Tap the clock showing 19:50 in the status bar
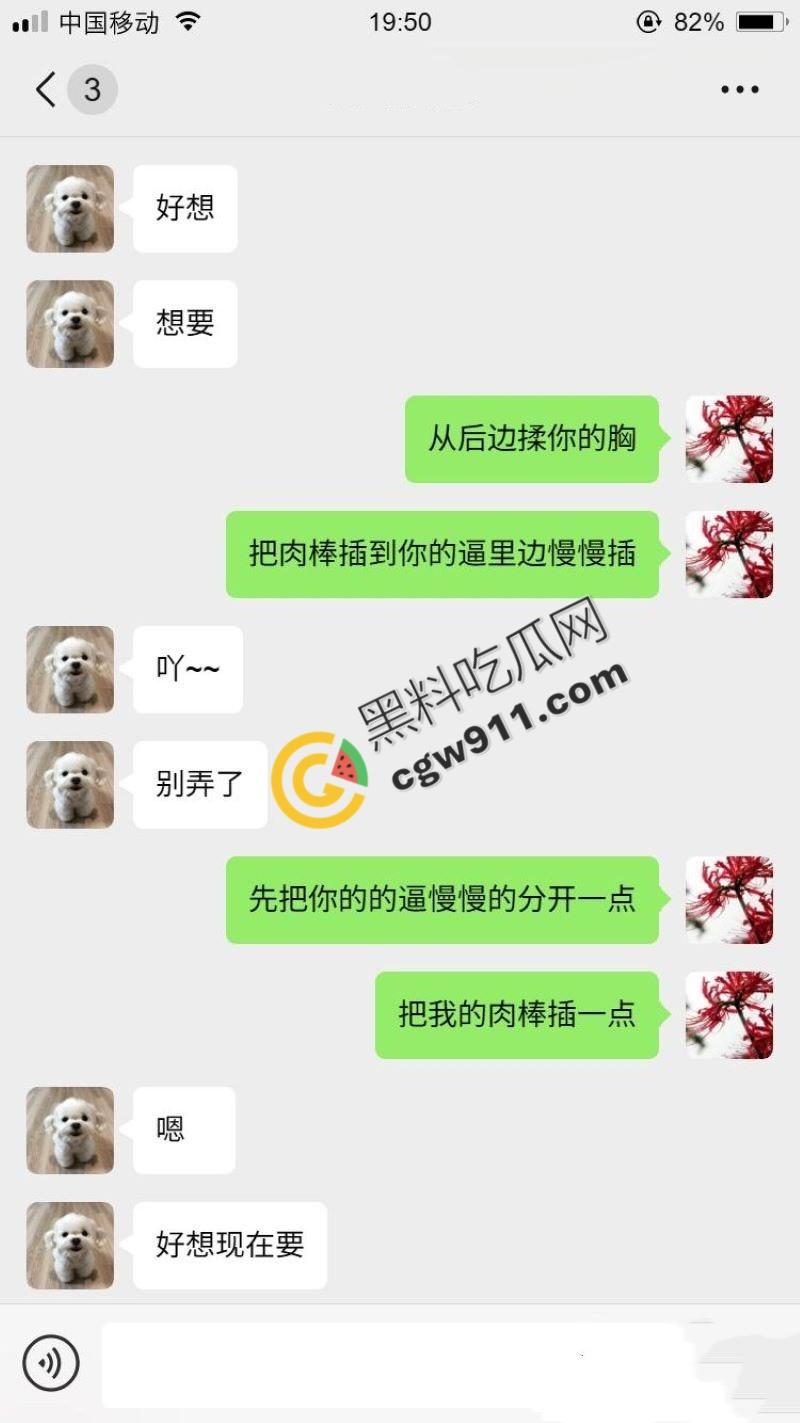The height and width of the screenshot is (1423, 800). tap(400, 21)
